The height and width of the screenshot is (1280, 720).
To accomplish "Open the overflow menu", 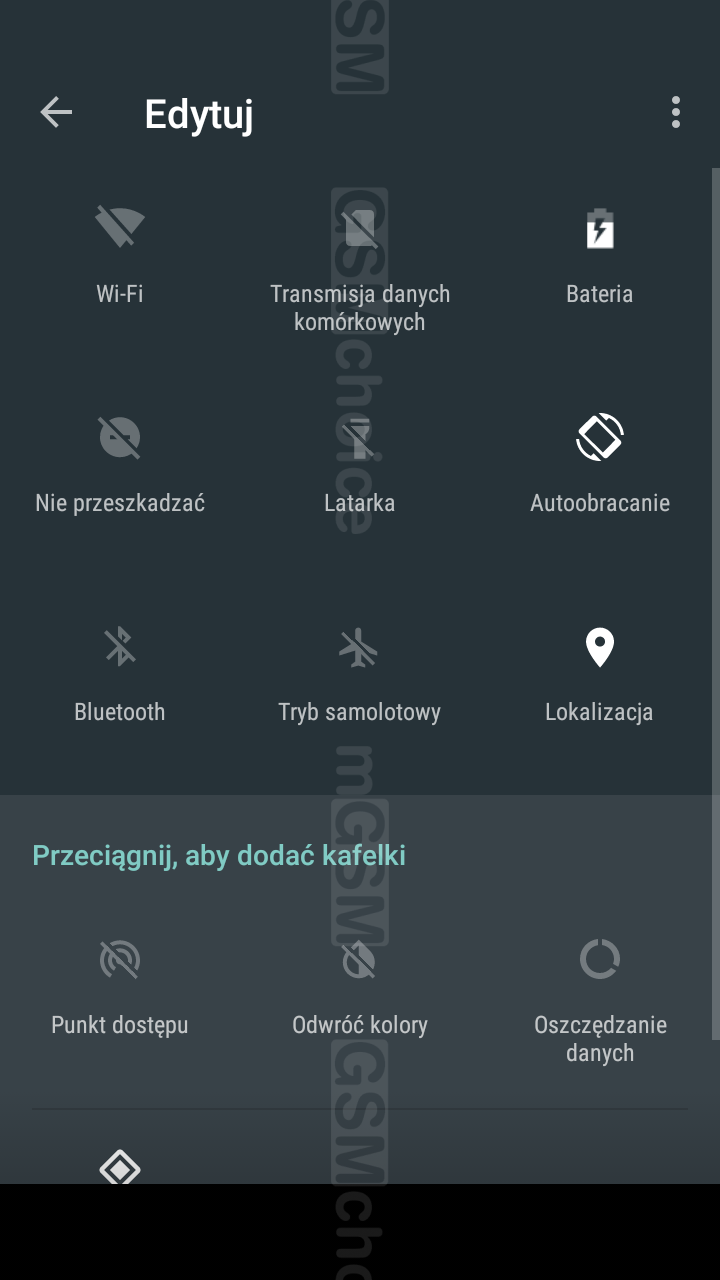I will click(676, 113).
